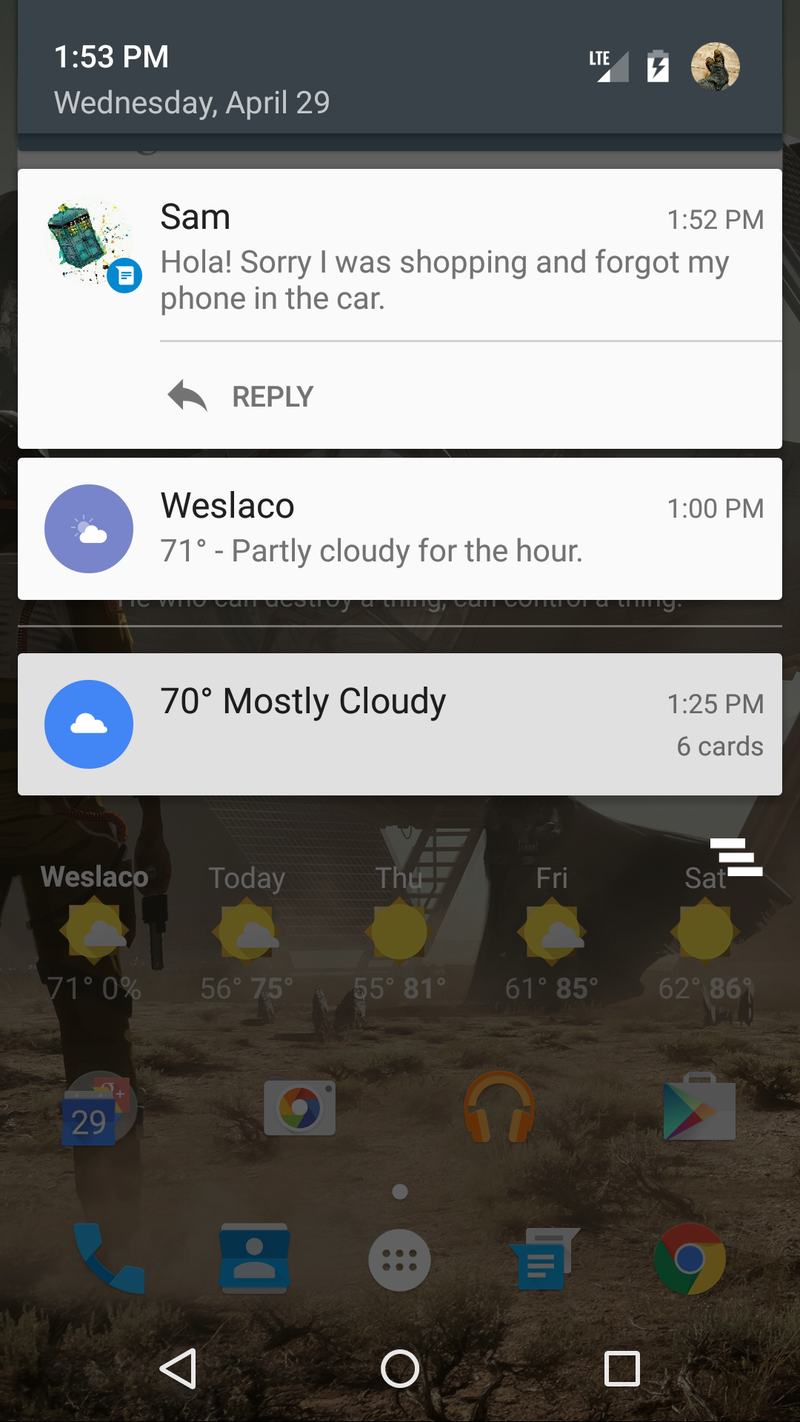The height and width of the screenshot is (1422, 800).
Task: Reply to Sam's message
Action: pos(241,397)
